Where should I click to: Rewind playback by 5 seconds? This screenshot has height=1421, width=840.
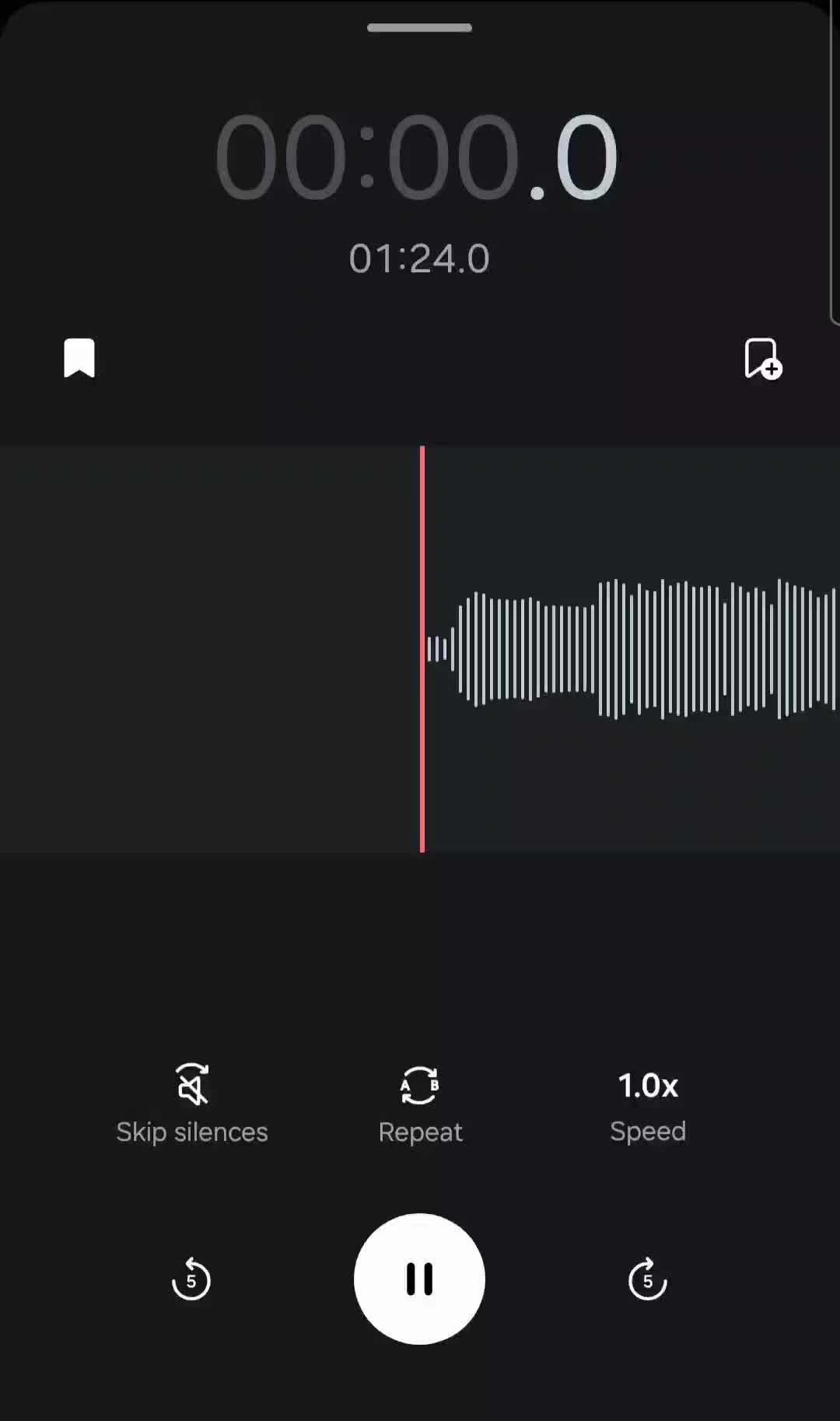(x=191, y=1279)
